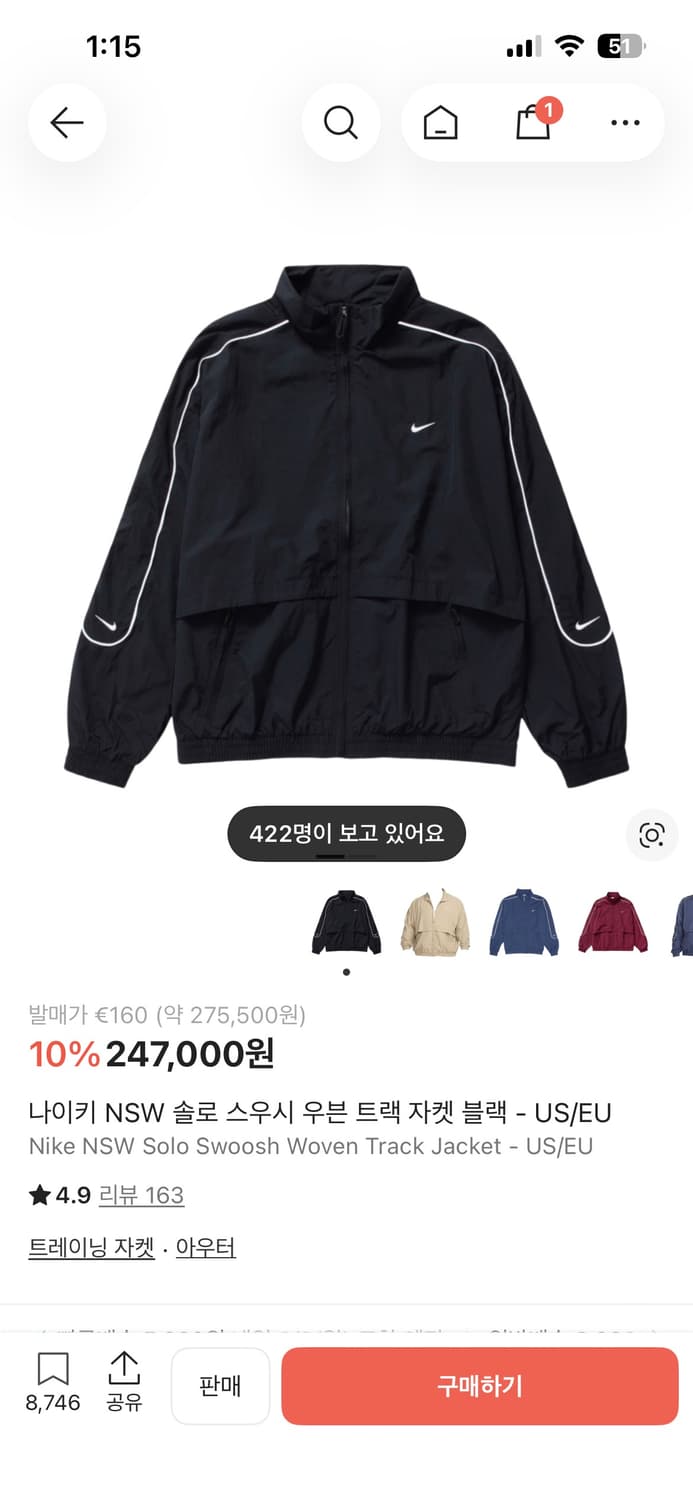This screenshot has height=1500, width=693.
Task: Go to the home icon
Action: (x=440, y=123)
